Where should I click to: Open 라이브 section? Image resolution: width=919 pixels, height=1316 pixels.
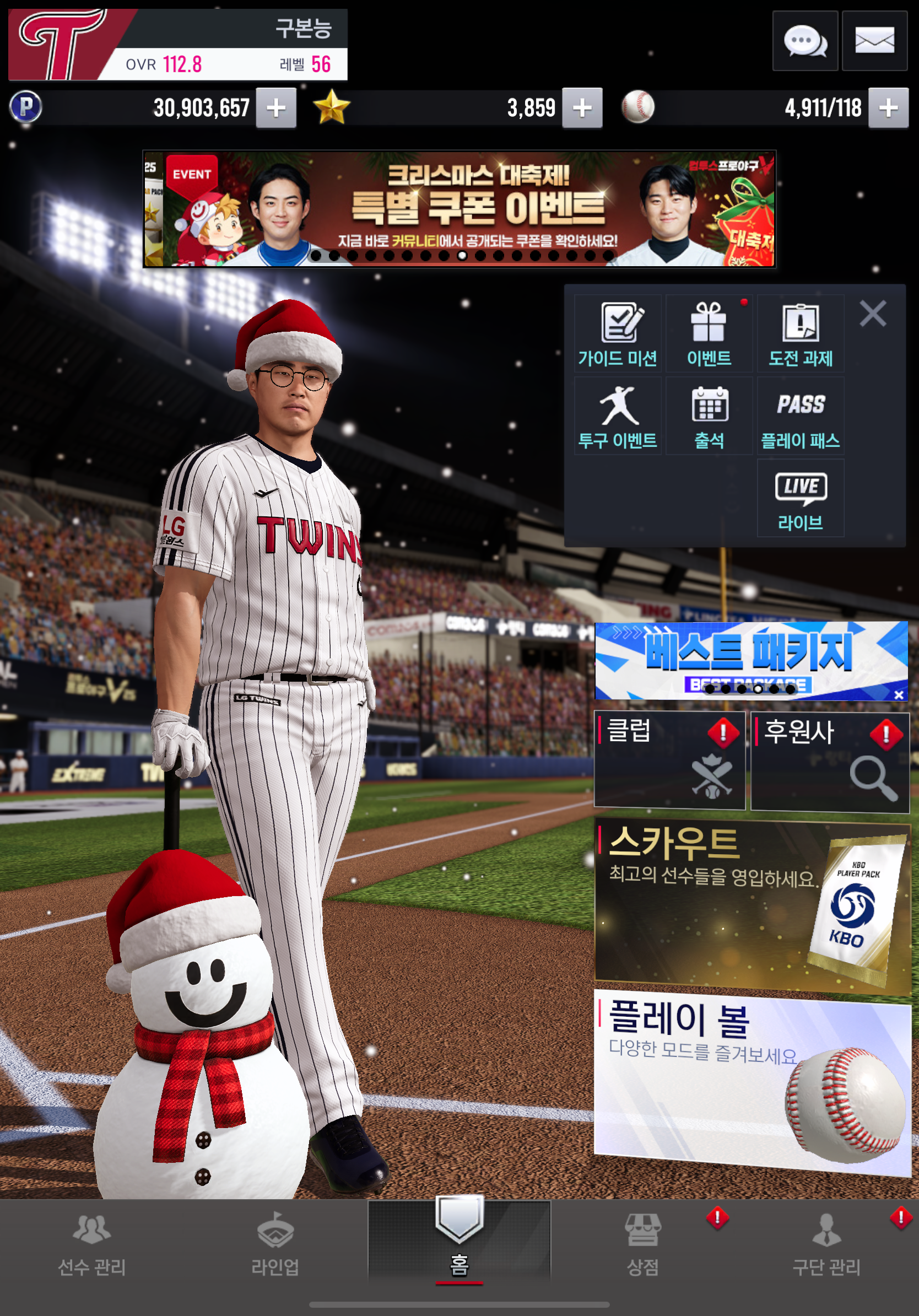[x=800, y=499]
